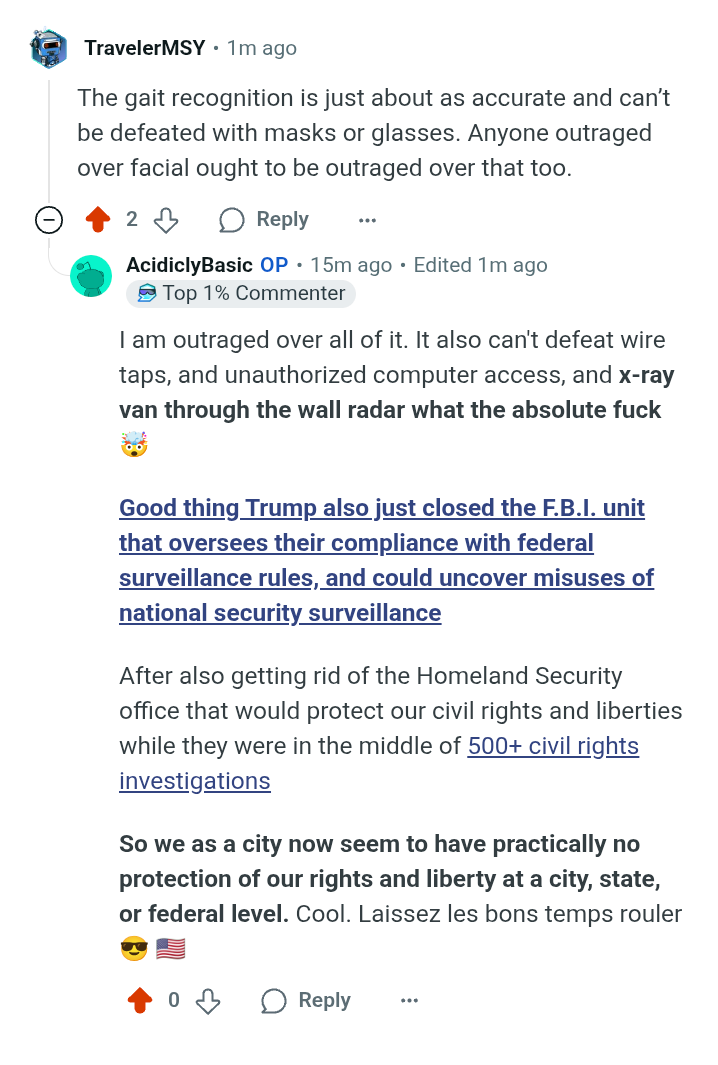
Task: Open more options on AcidiclyBasic's comment
Action: click(x=409, y=1001)
